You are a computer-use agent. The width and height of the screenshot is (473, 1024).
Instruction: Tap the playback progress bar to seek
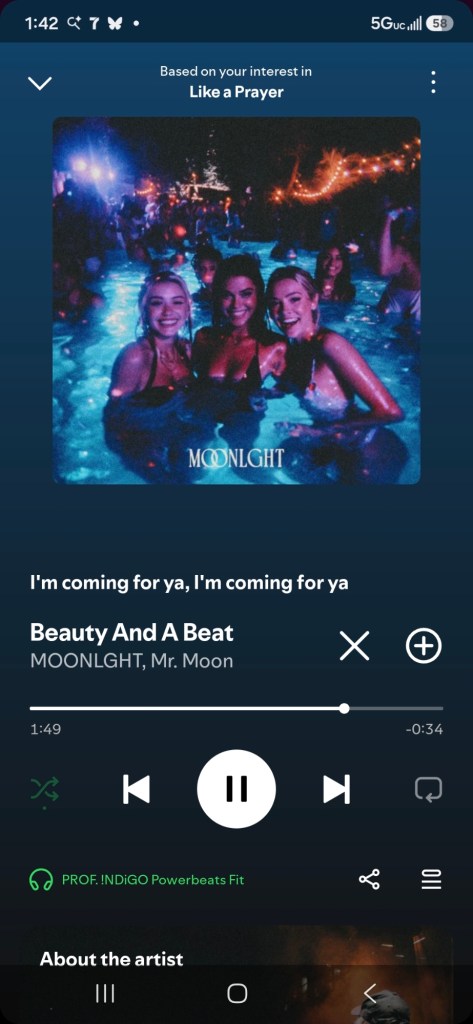click(236, 708)
